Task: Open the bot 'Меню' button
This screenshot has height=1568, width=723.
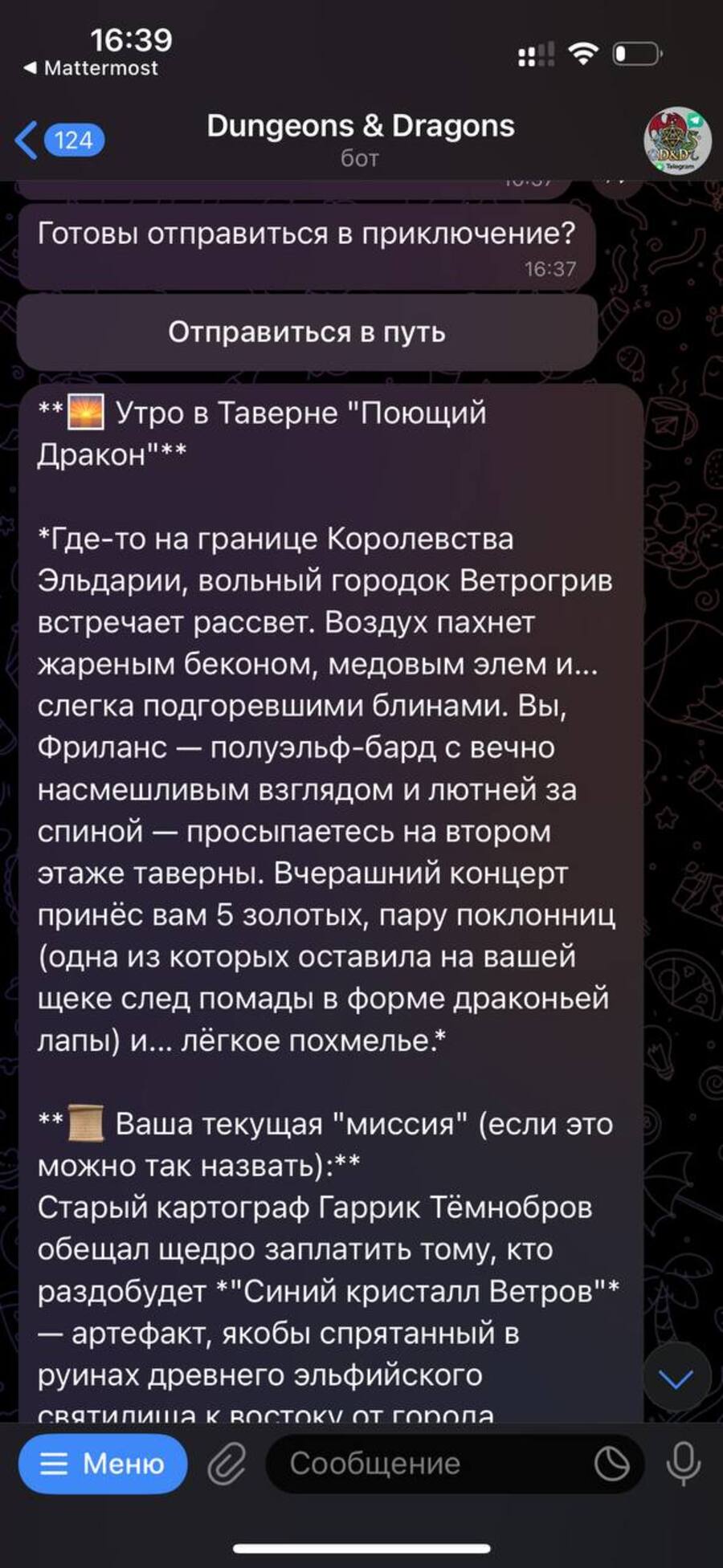Action: pyautogui.click(x=103, y=1464)
